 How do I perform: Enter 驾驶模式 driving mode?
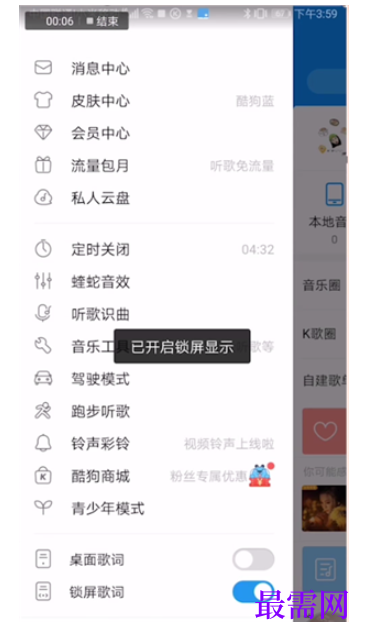tap(154, 379)
